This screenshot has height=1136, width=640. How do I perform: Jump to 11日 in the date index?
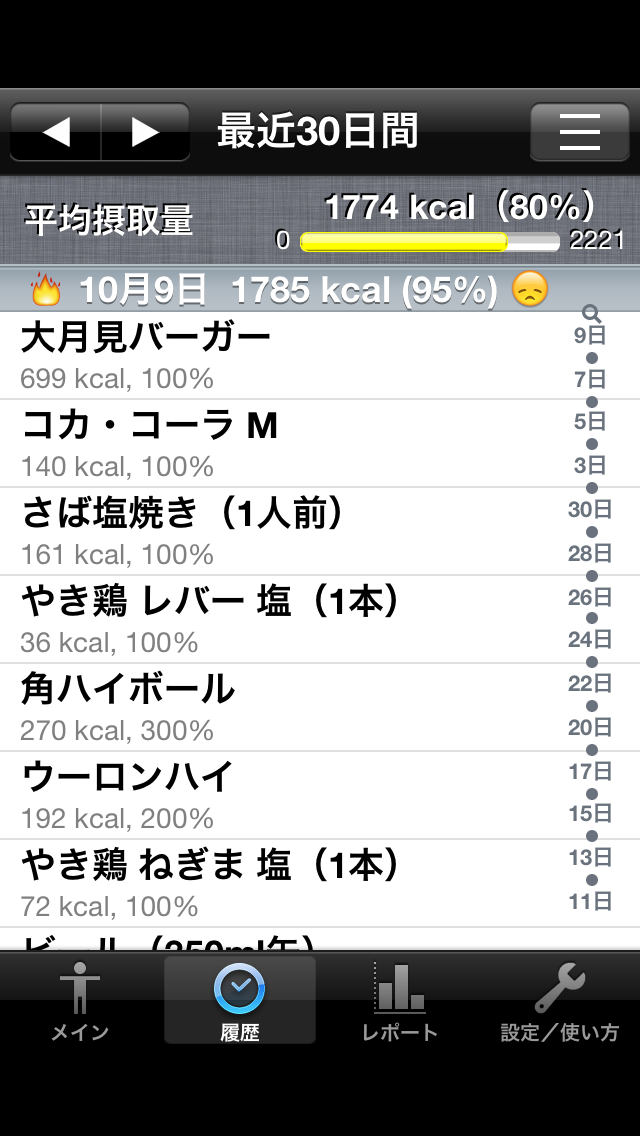click(590, 902)
